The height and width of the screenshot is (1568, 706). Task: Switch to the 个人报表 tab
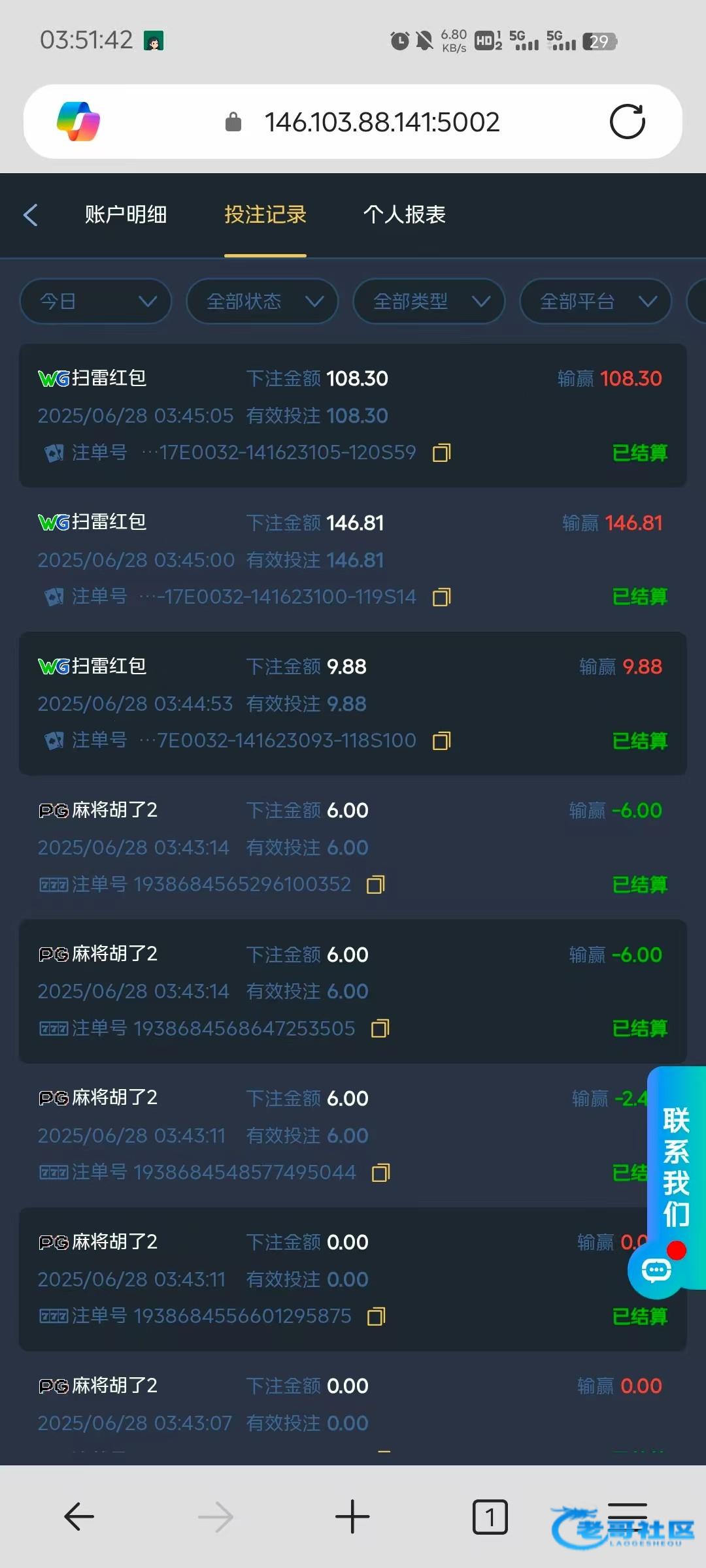click(404, 214)
